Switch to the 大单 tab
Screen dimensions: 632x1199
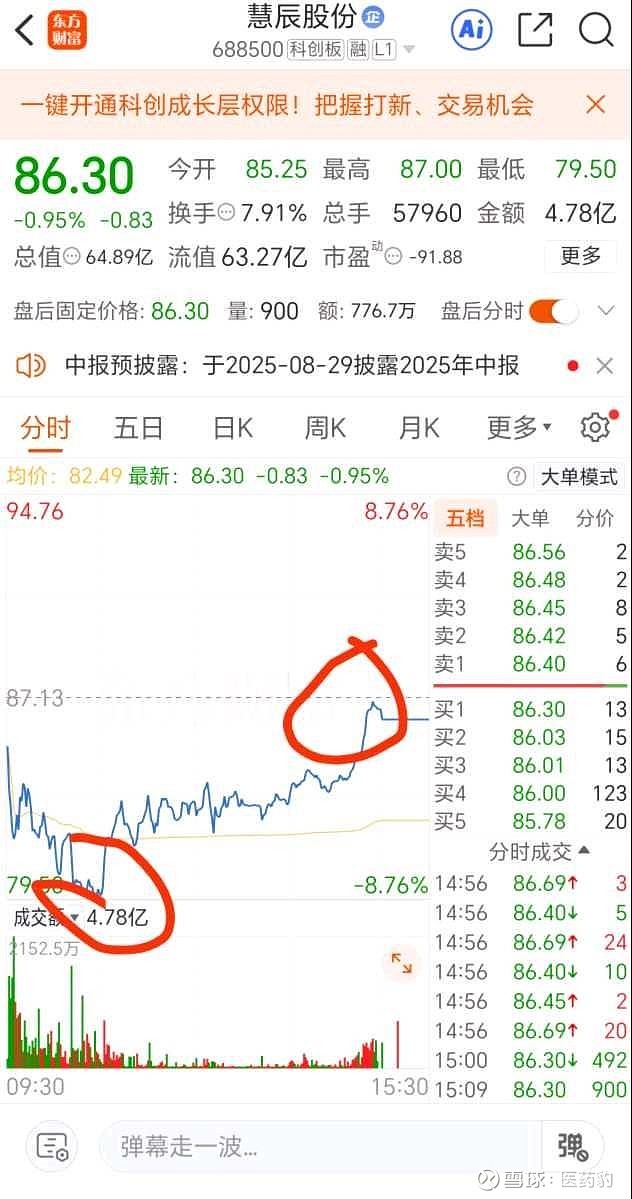529,518
